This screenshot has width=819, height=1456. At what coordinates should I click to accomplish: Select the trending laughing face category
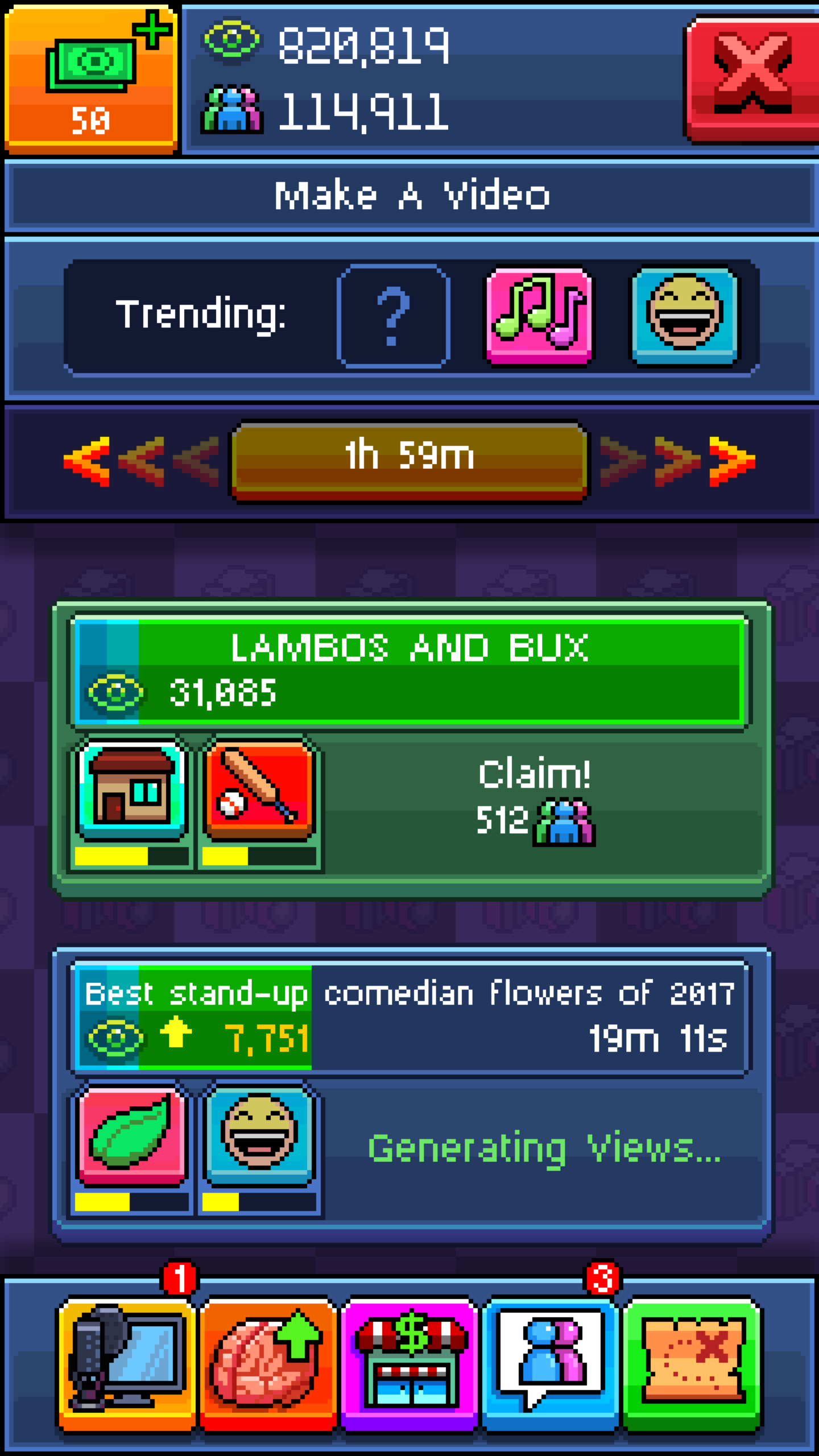coord(685,316)
